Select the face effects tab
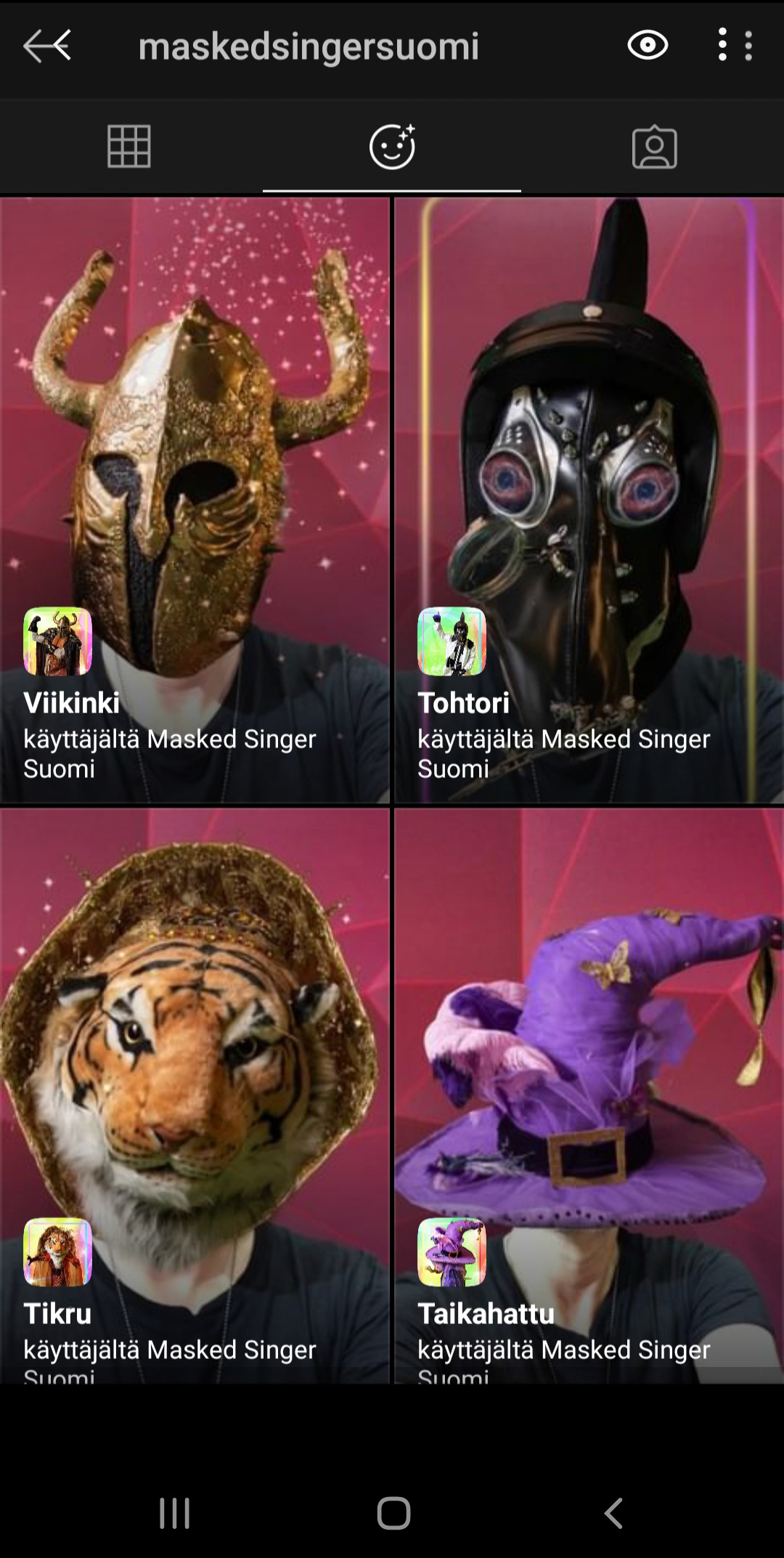The width and height of the screenshot is (784, 1558). click(x=392, y=147)
